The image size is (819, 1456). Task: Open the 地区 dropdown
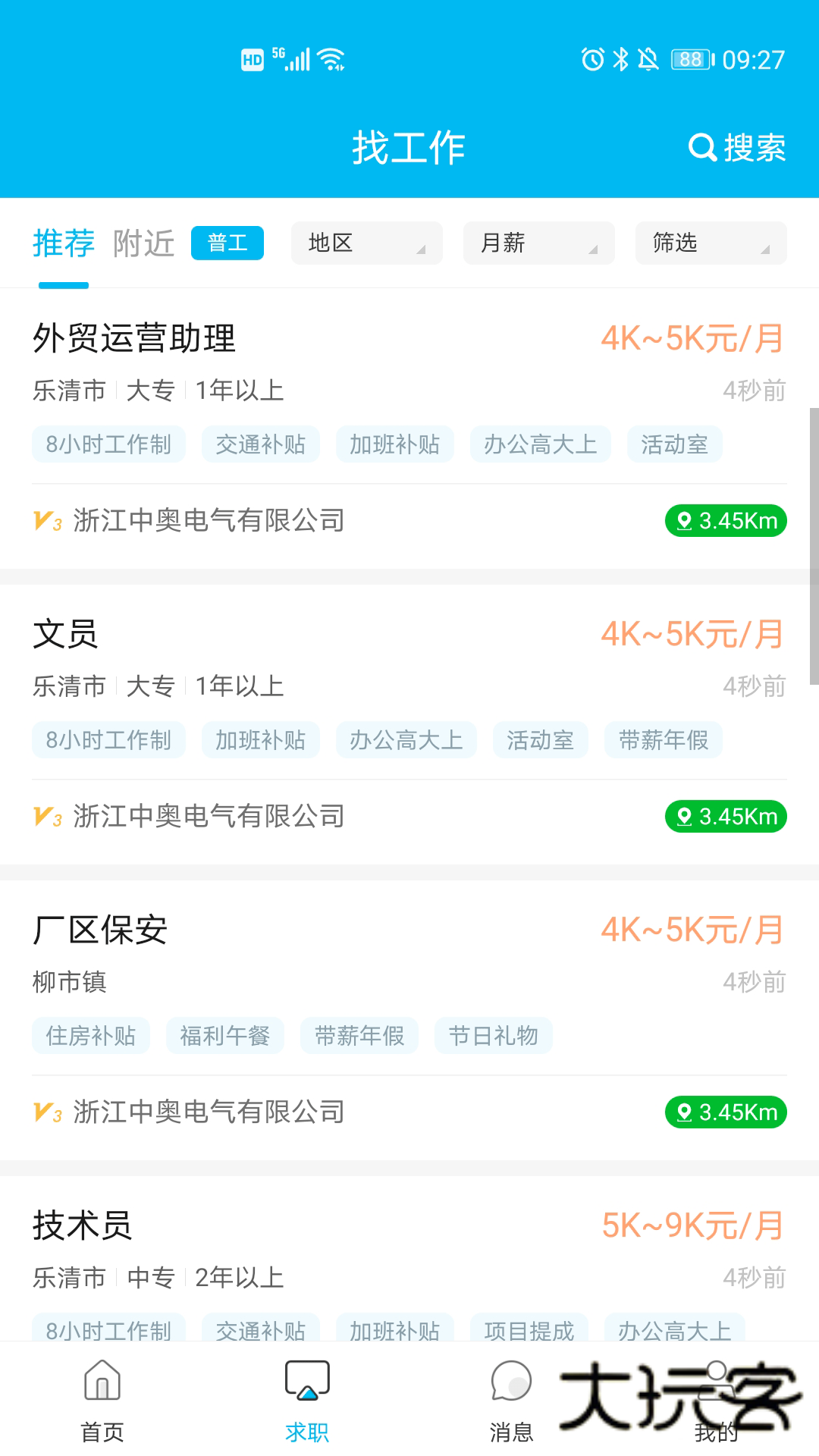click(366, 243)
